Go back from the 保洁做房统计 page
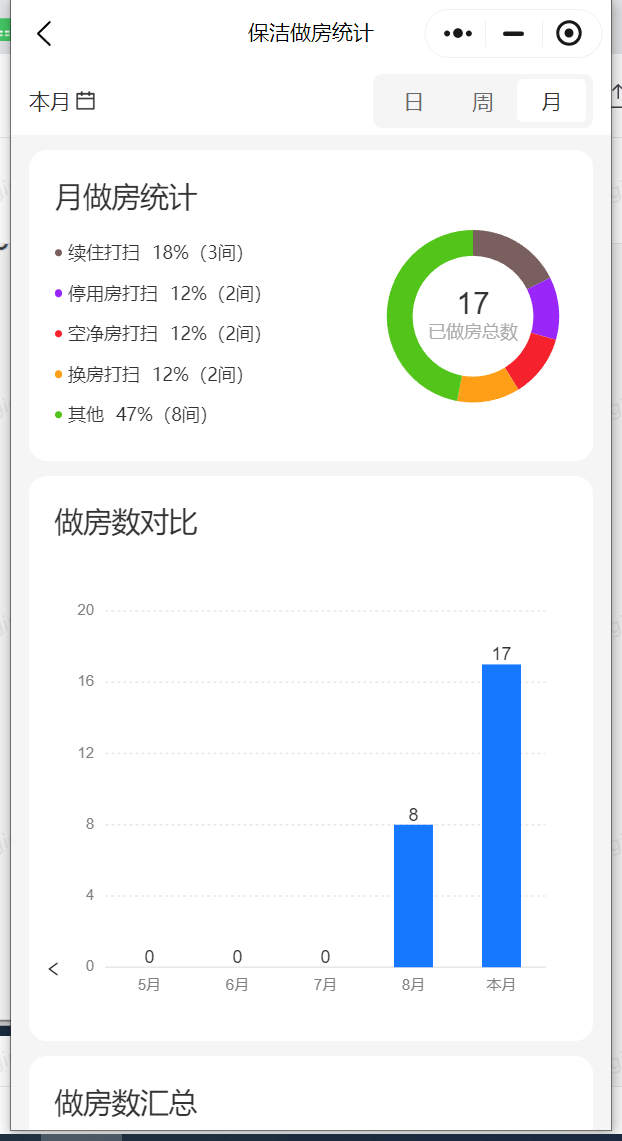This screenshot has width=622, height=1141. pyautogui.click(x=44, y=33)
